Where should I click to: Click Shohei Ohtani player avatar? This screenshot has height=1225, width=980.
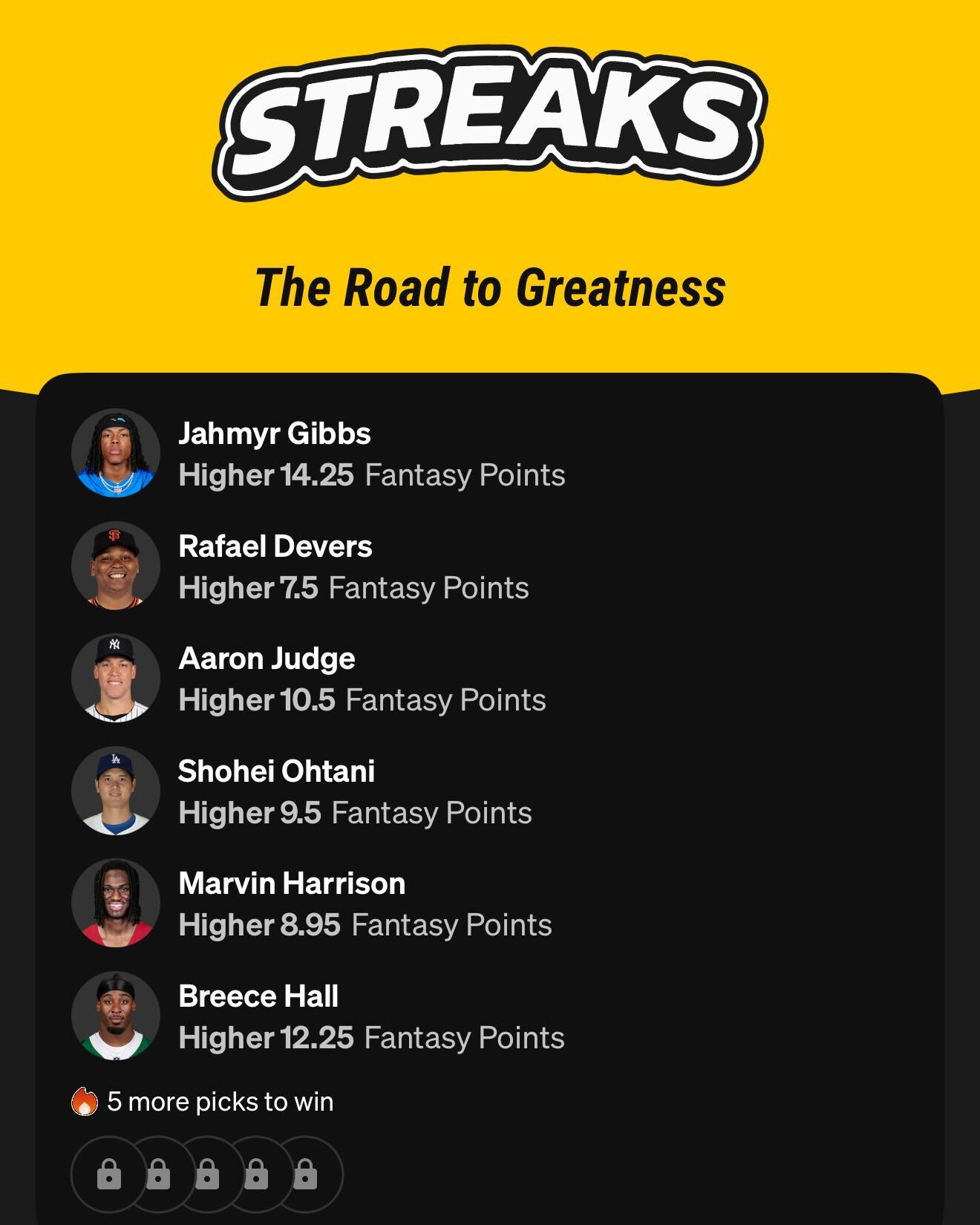coord(116,791)
